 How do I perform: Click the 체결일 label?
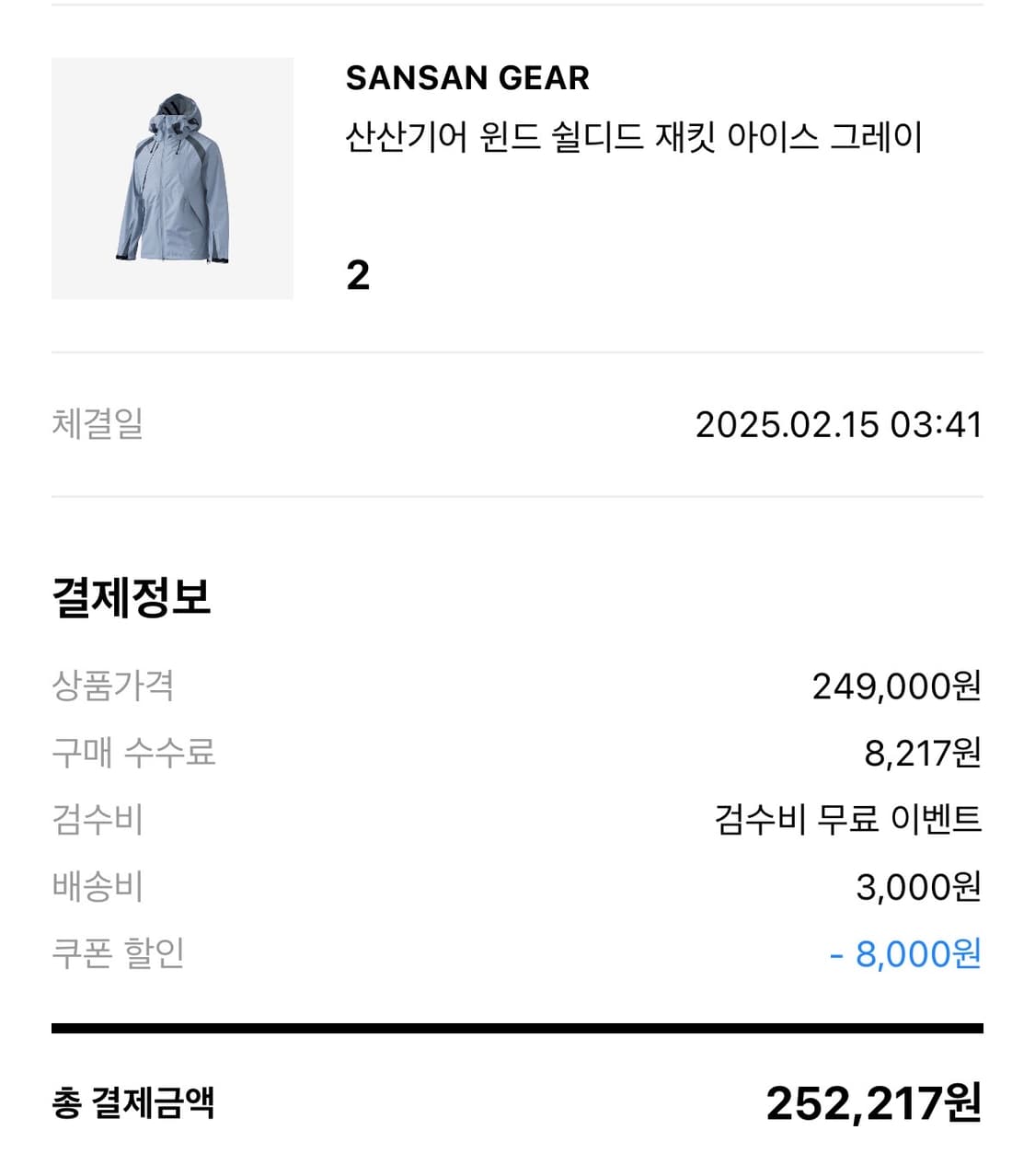tap(97, 424)
